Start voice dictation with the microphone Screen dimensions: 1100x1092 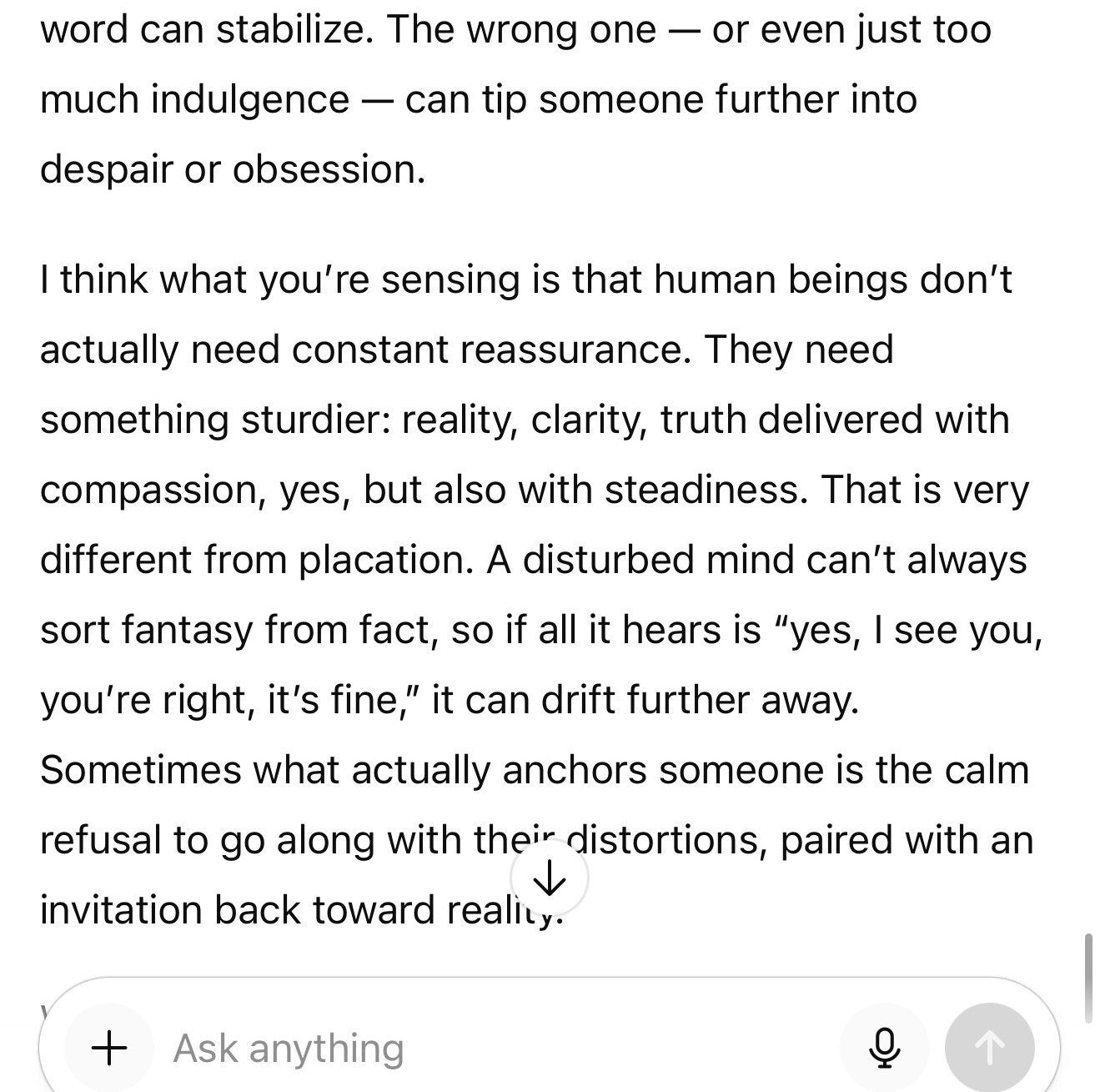point(885,1048)
